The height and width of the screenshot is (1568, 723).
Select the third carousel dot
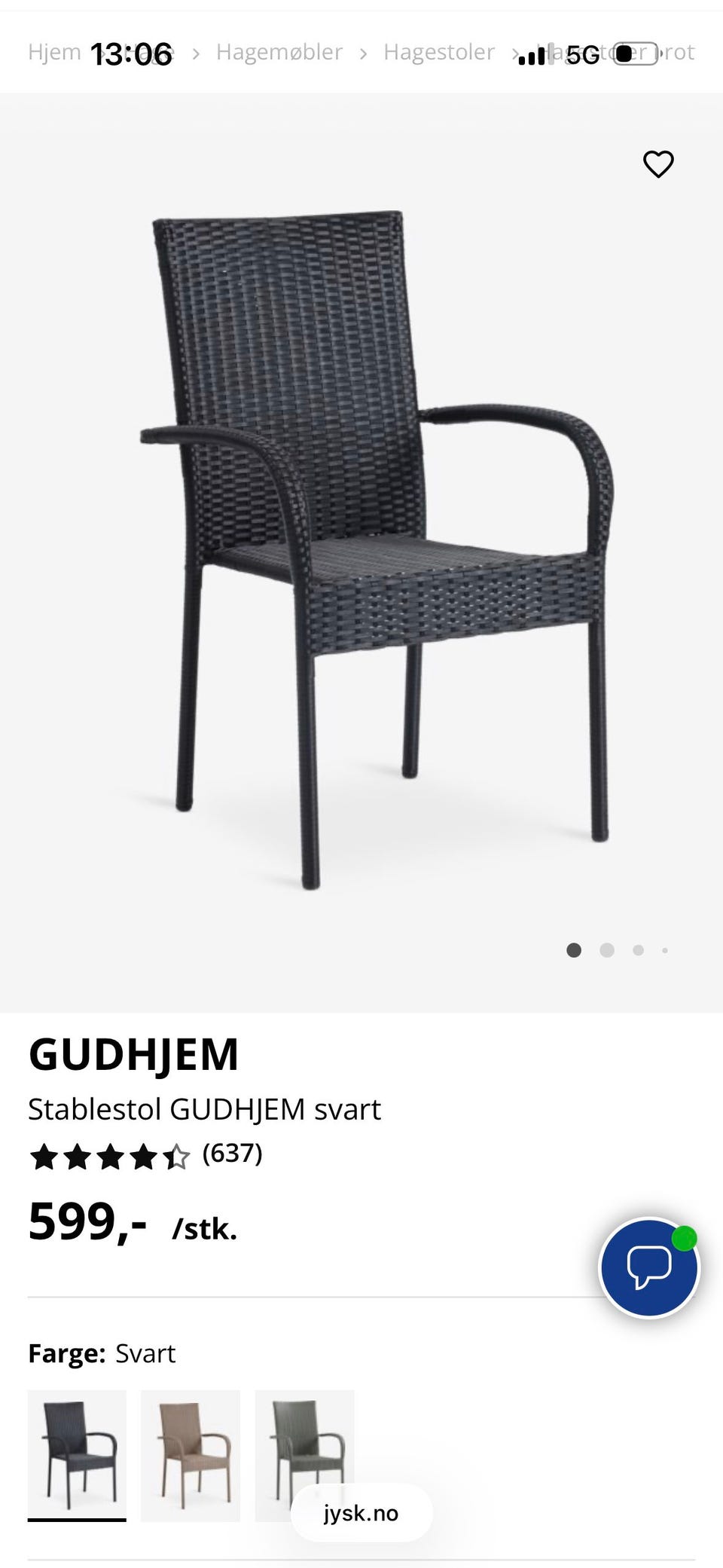637,950
